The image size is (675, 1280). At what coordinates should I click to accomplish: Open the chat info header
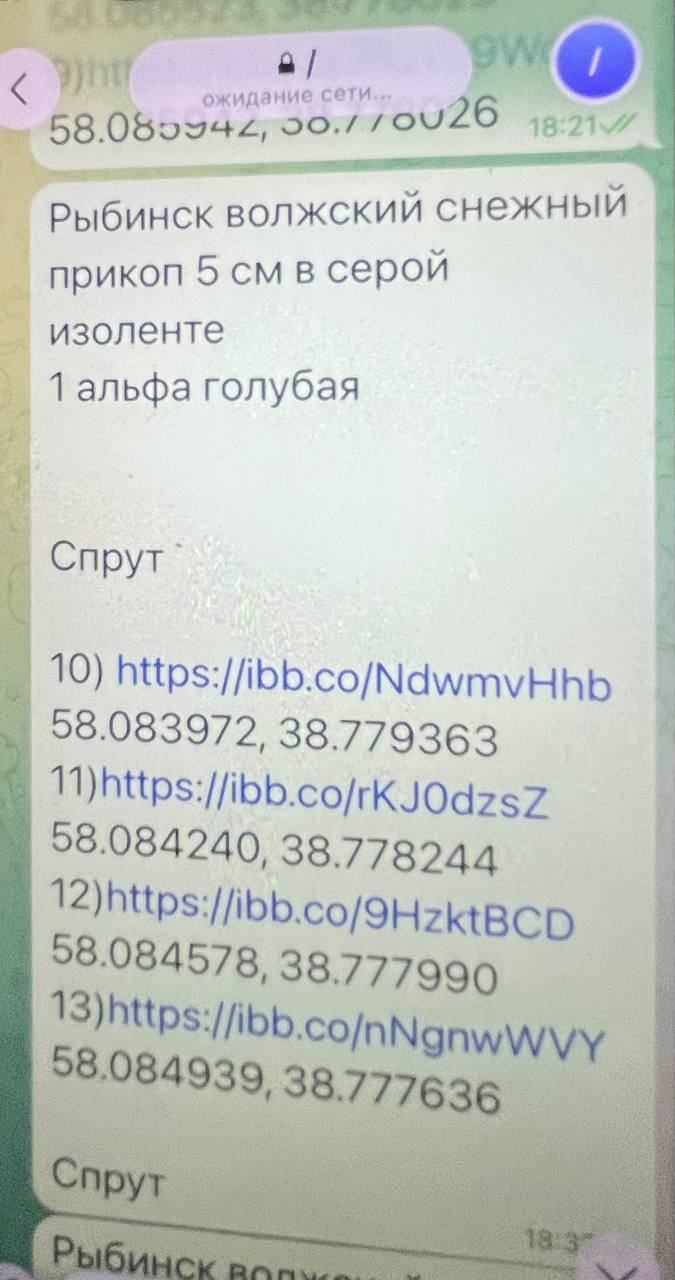[x=300, y=80]
